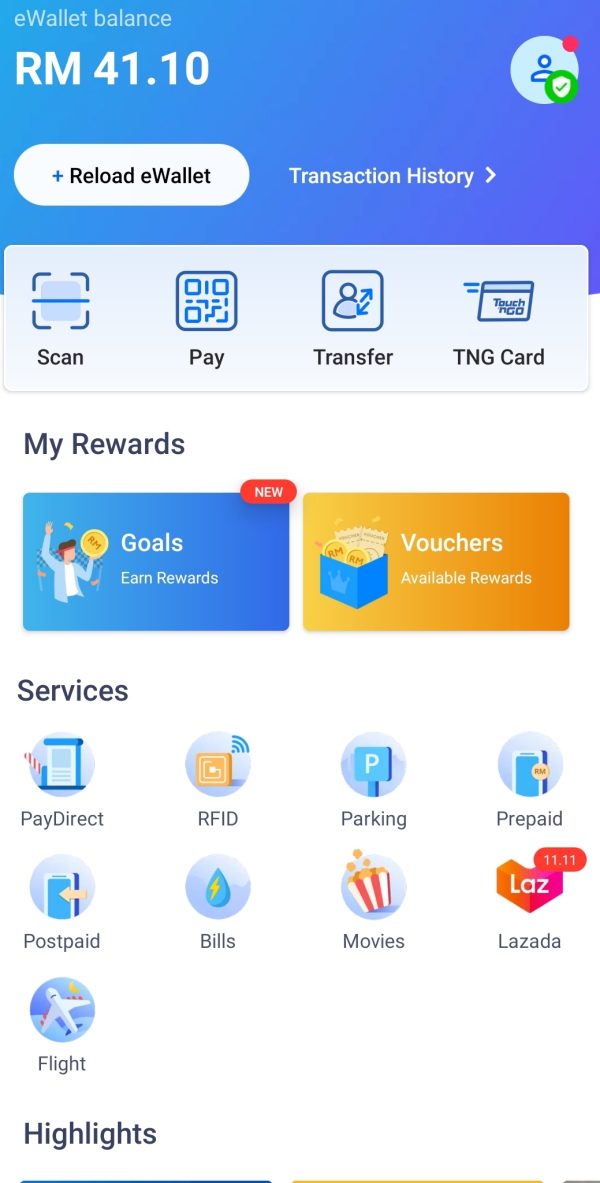This screenshot has height=1183, width=600.
Task: Open the TNG Card section
Action: click(498, 318)
